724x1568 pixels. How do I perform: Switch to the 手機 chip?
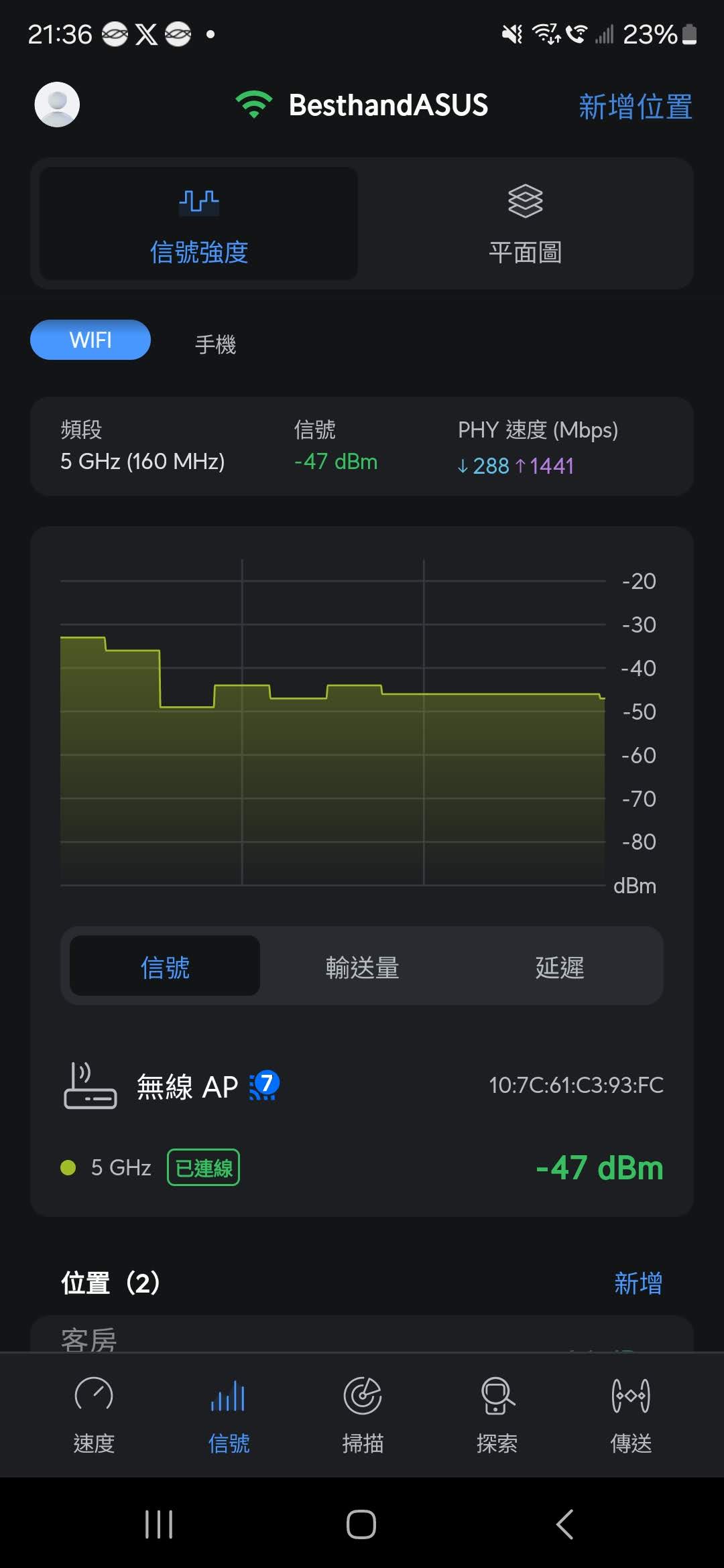coord(215,344)
